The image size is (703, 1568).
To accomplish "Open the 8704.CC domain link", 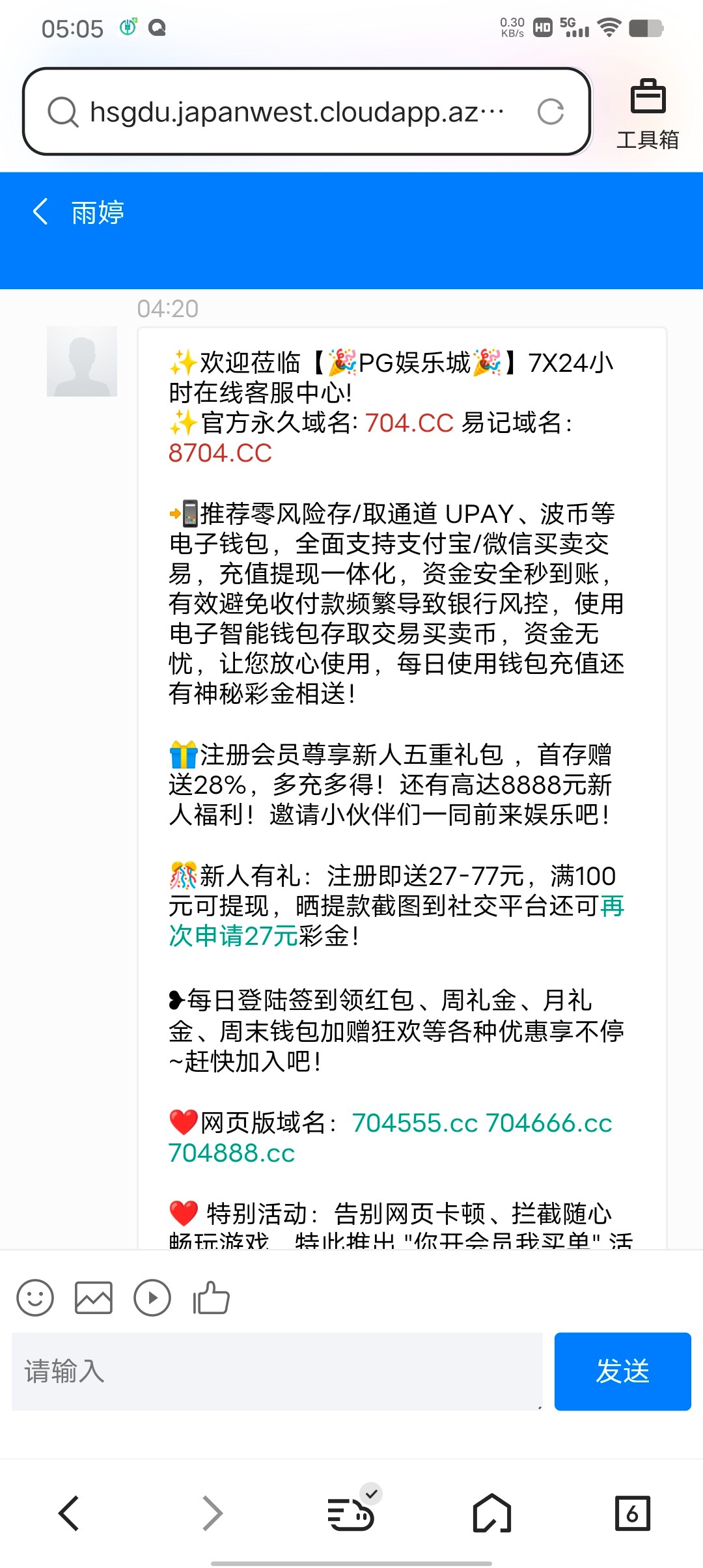I will (x=220, y=453).
